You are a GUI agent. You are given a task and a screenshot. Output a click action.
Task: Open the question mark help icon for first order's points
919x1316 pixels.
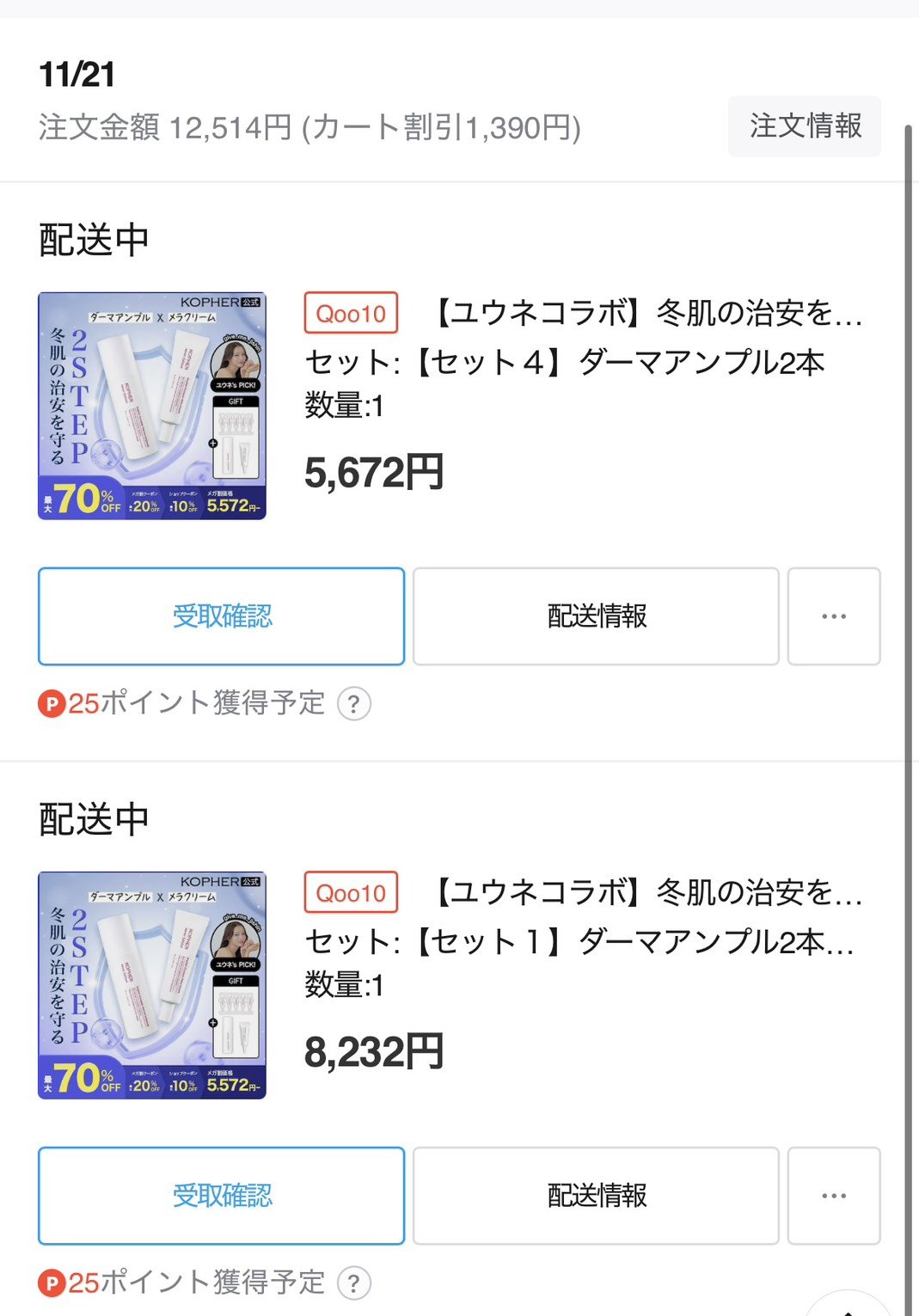point(355,703)
